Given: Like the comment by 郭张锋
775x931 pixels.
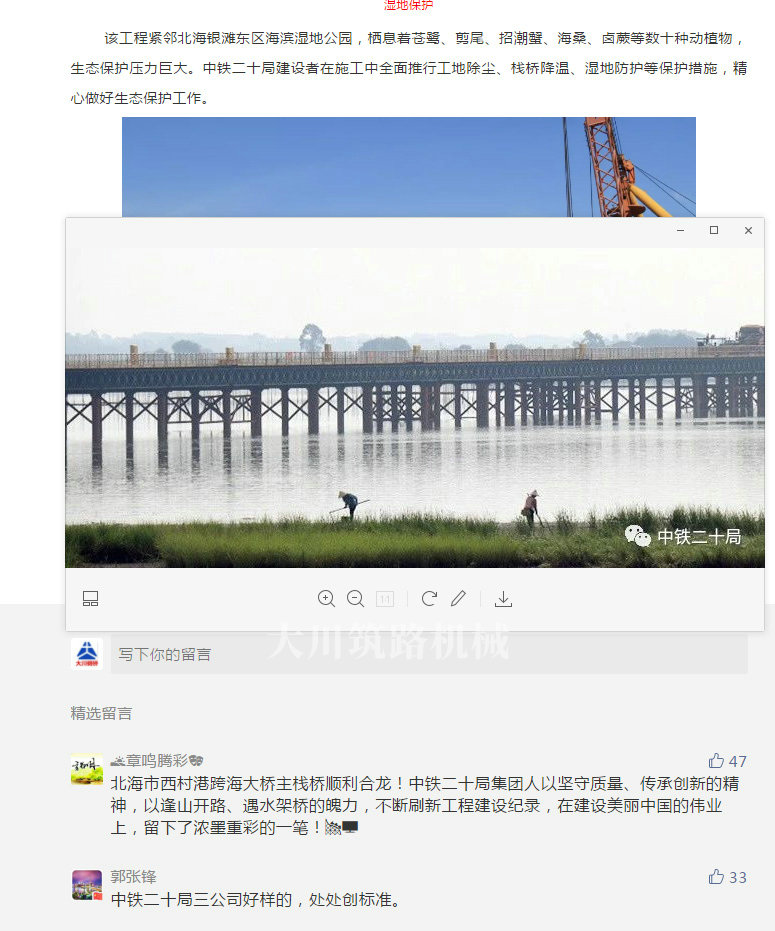Looking at the screenshot, I should (717, 877).
